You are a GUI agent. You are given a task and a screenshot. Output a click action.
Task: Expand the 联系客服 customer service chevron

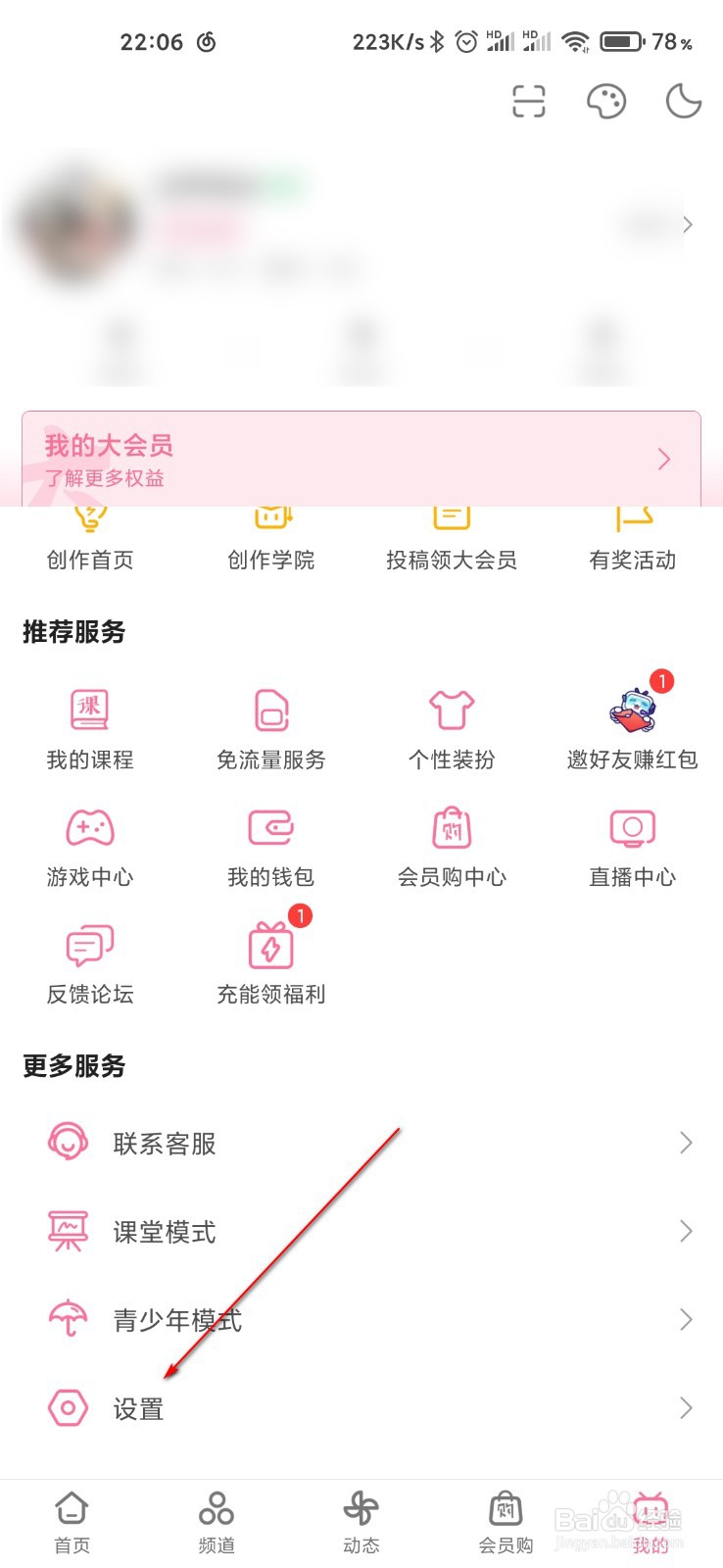pyautogui.click(x=686, y=1143)
